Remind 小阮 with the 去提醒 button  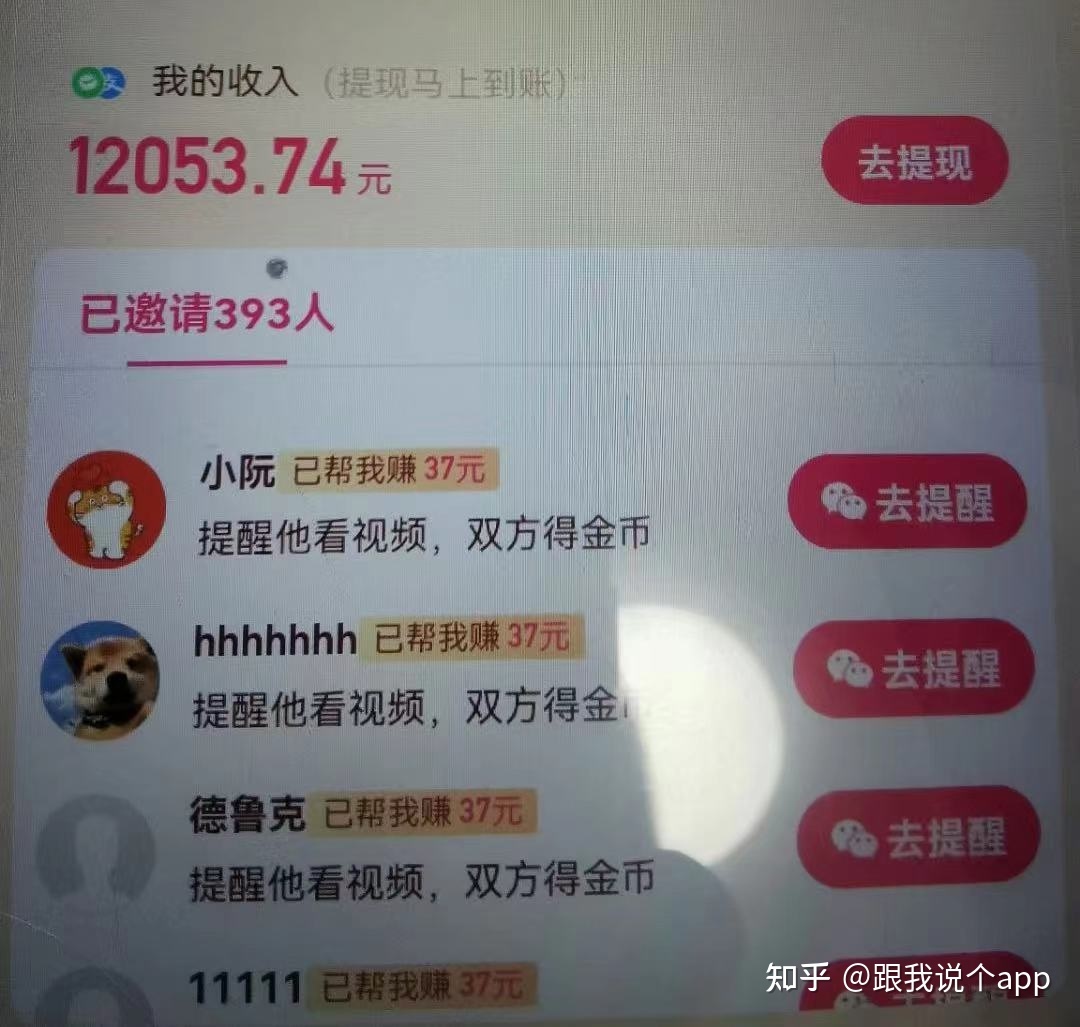point(908,502)
